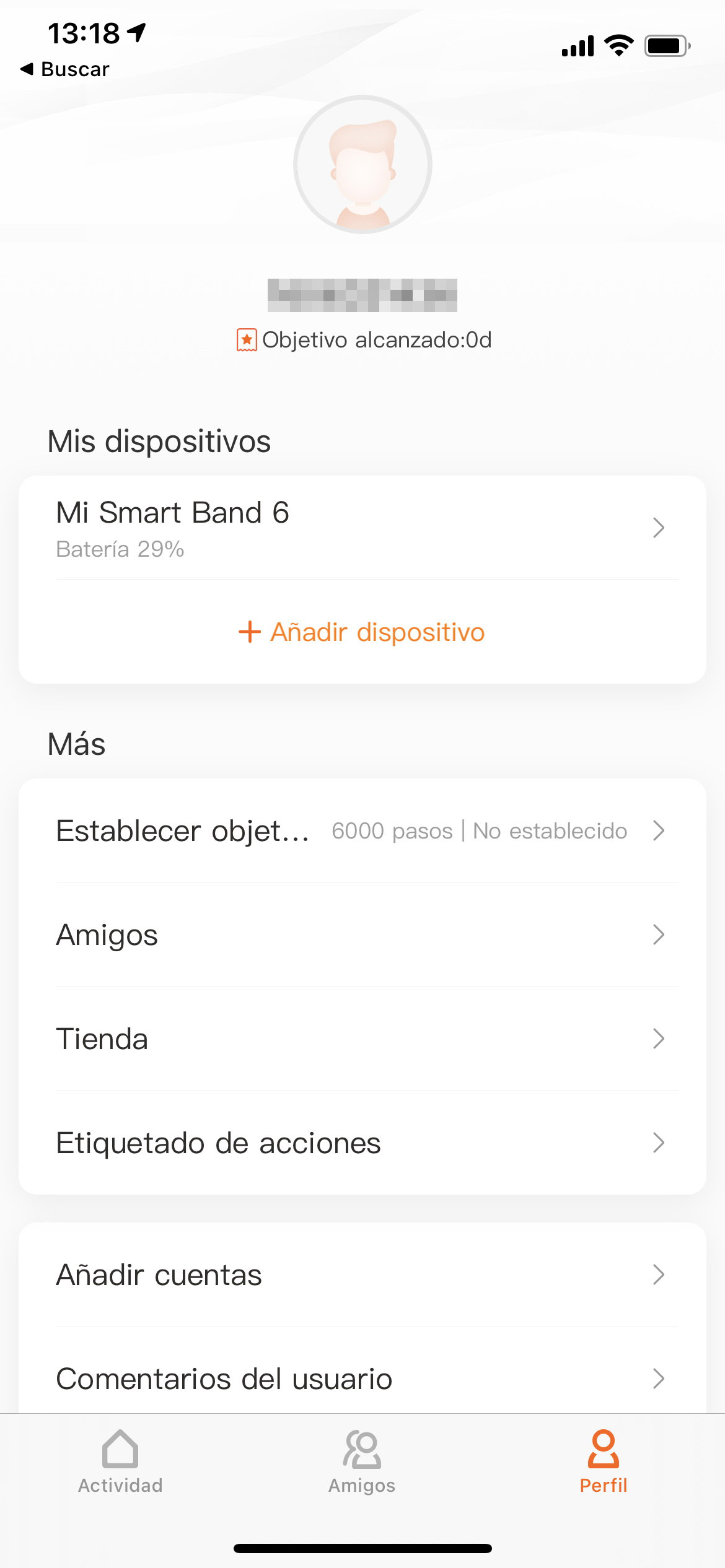Switch to the Actividad tab
Screen dimensions: 725x1568
pos(120,1461)
